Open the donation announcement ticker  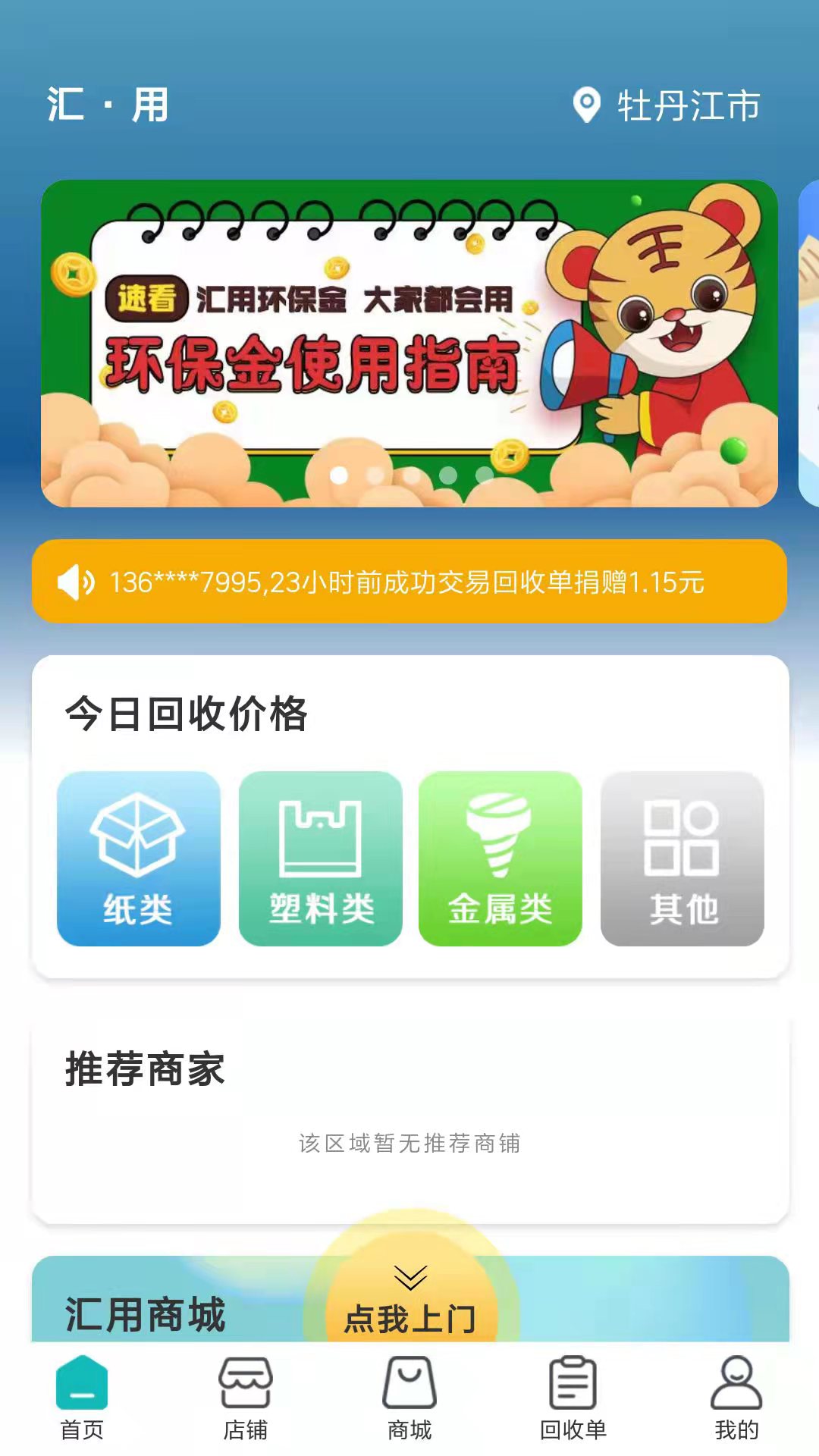click(x=409, y=582)
